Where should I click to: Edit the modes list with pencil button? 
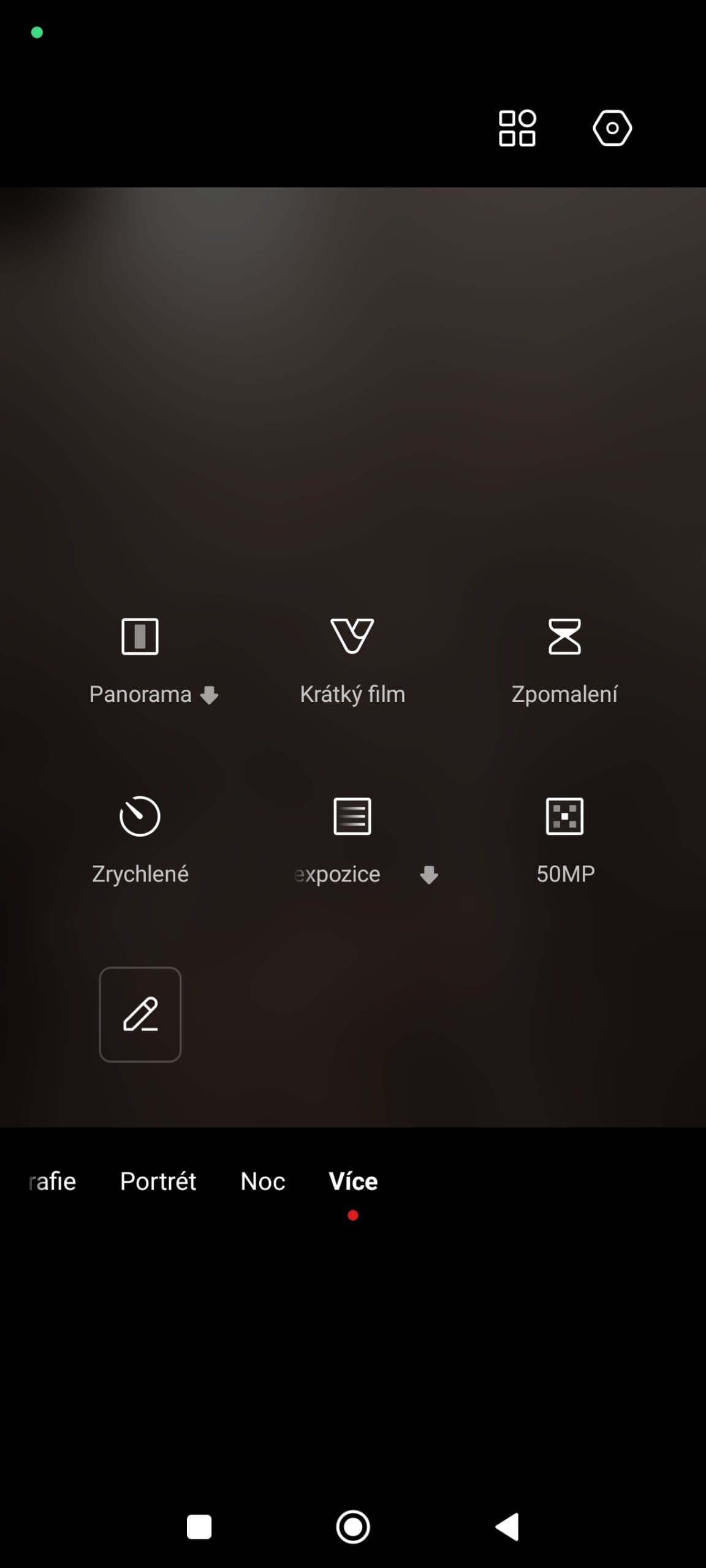(140, 1014)
